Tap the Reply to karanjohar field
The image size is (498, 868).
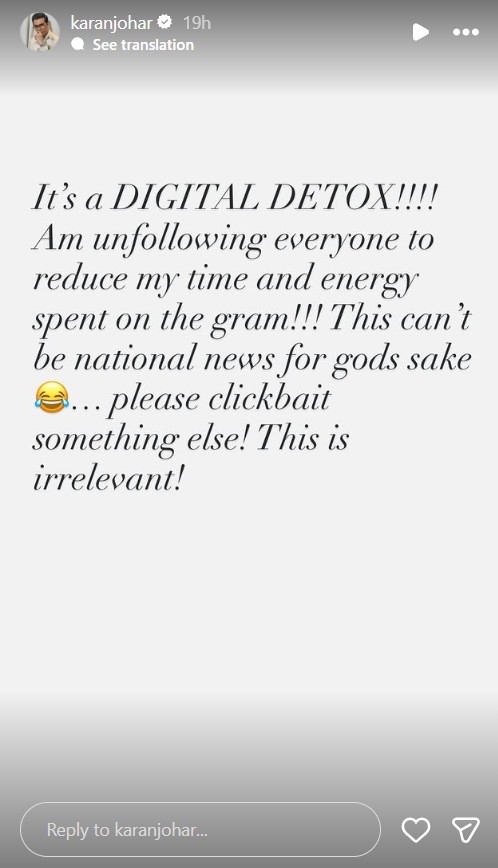(200, 829)
